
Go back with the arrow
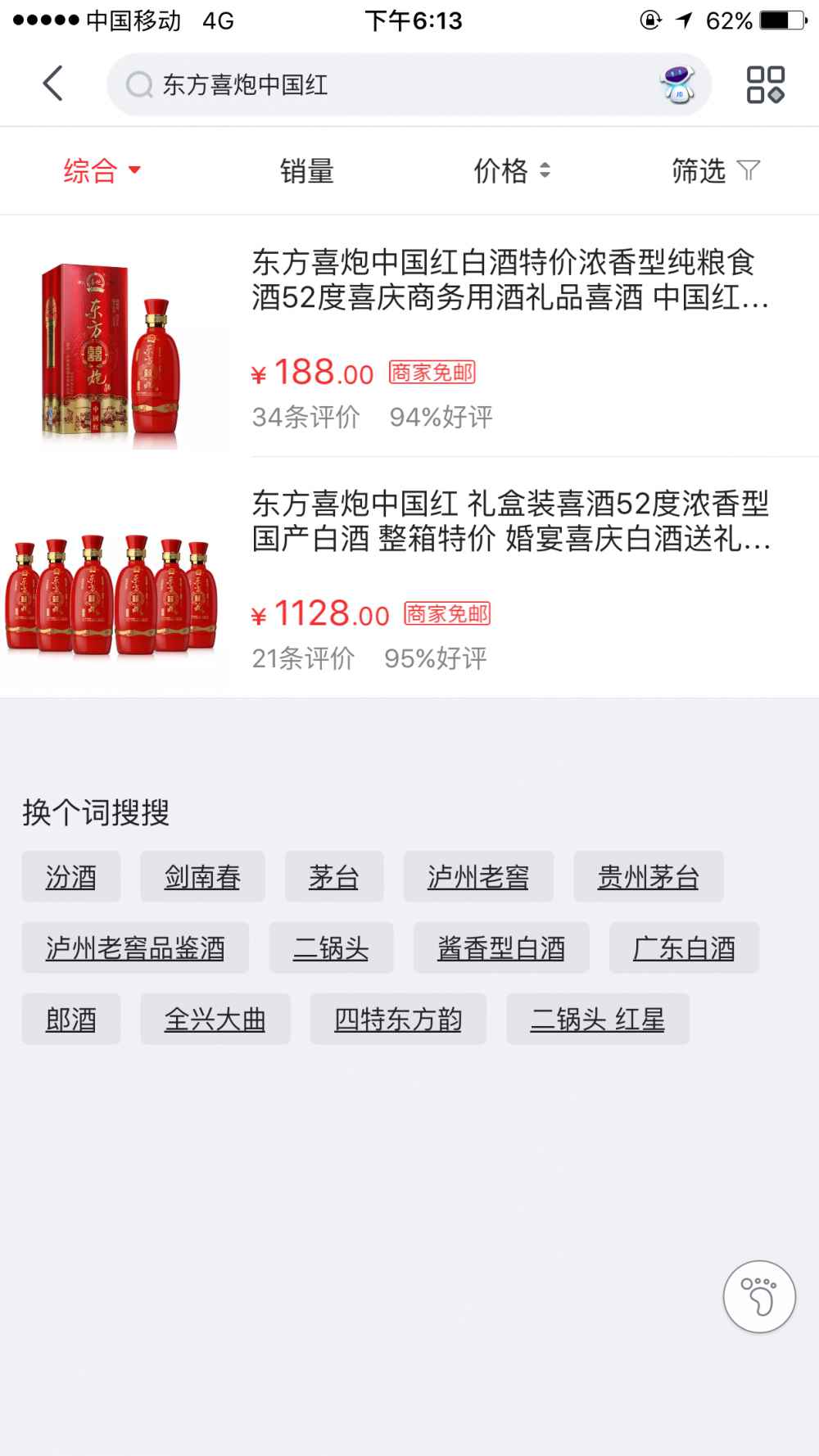tap(53, 84)
